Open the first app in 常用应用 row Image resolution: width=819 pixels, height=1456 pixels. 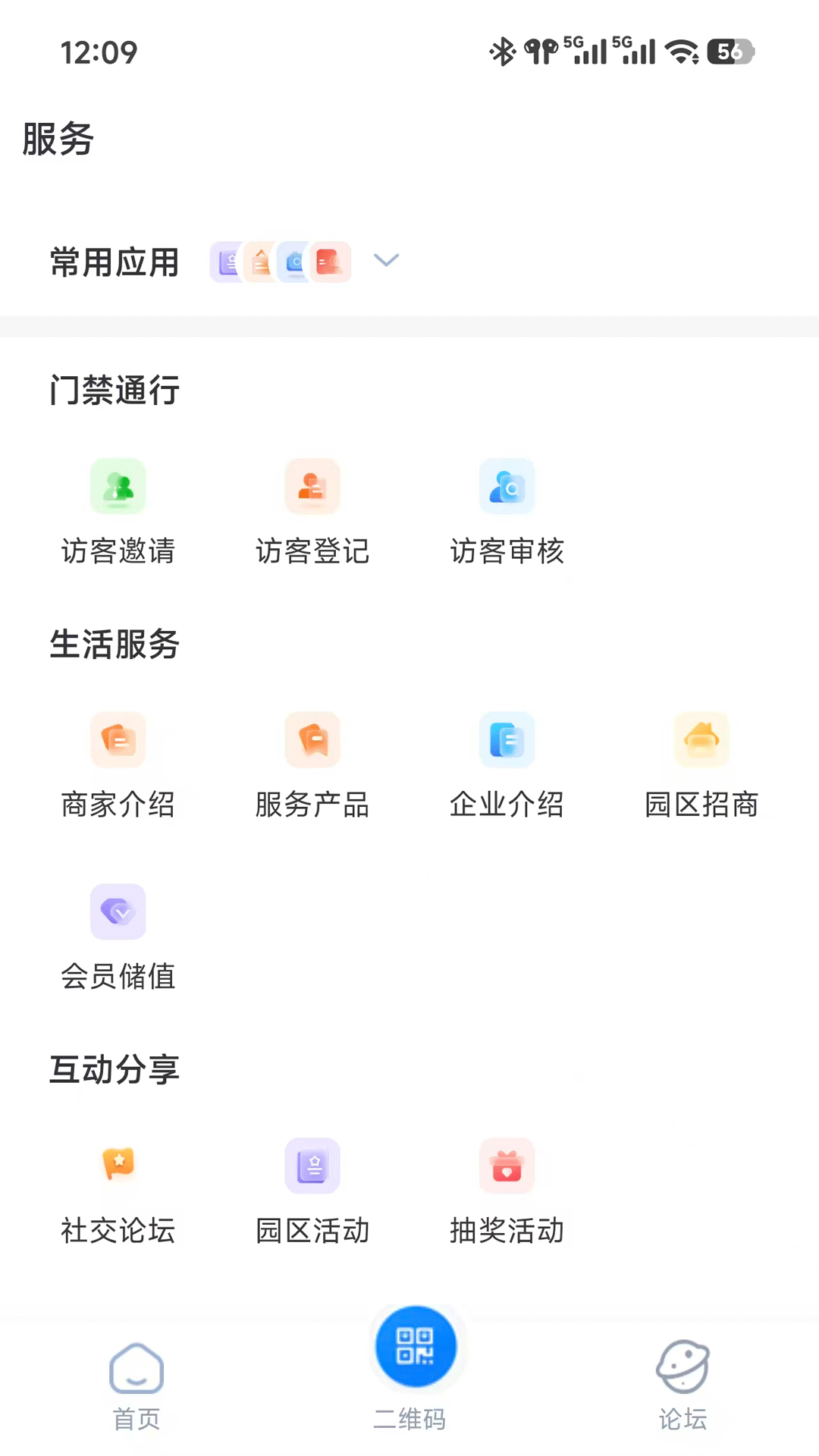point(226,262)
